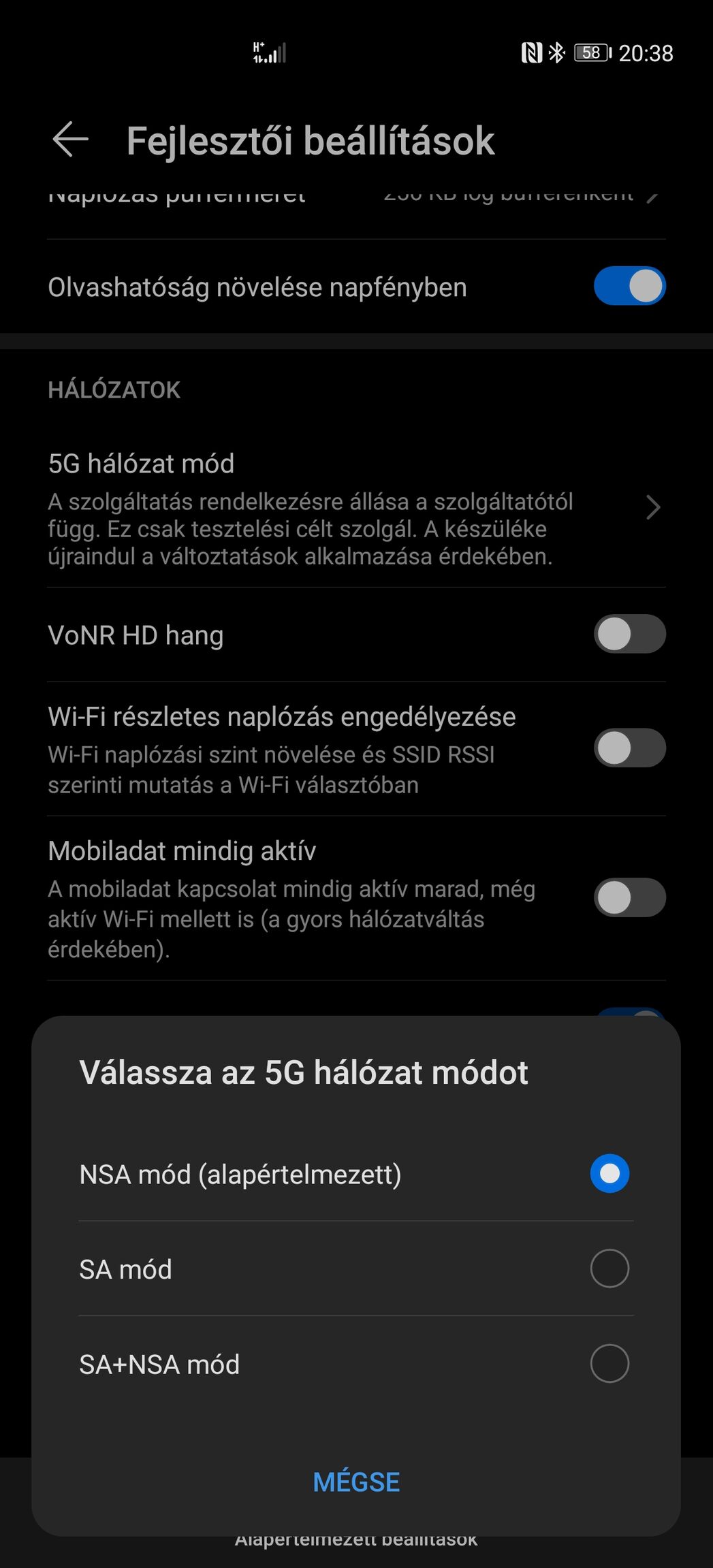Toggle Olvashatóság növelése napfényben switch
The height and width of the screenshot is (1568, 713).
point(629,286)
